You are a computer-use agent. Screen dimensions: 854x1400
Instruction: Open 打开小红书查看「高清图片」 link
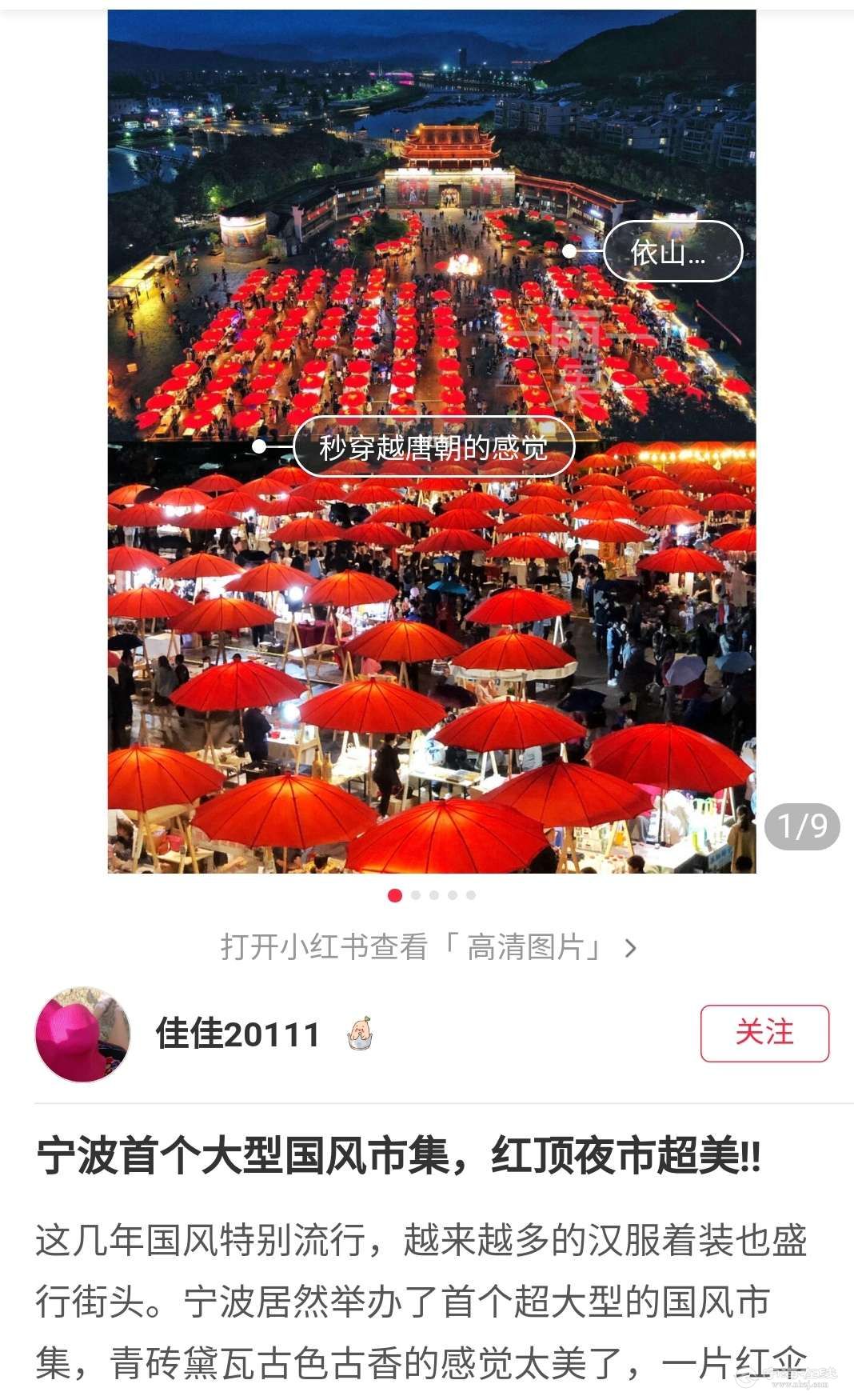(x=429, y=947)
